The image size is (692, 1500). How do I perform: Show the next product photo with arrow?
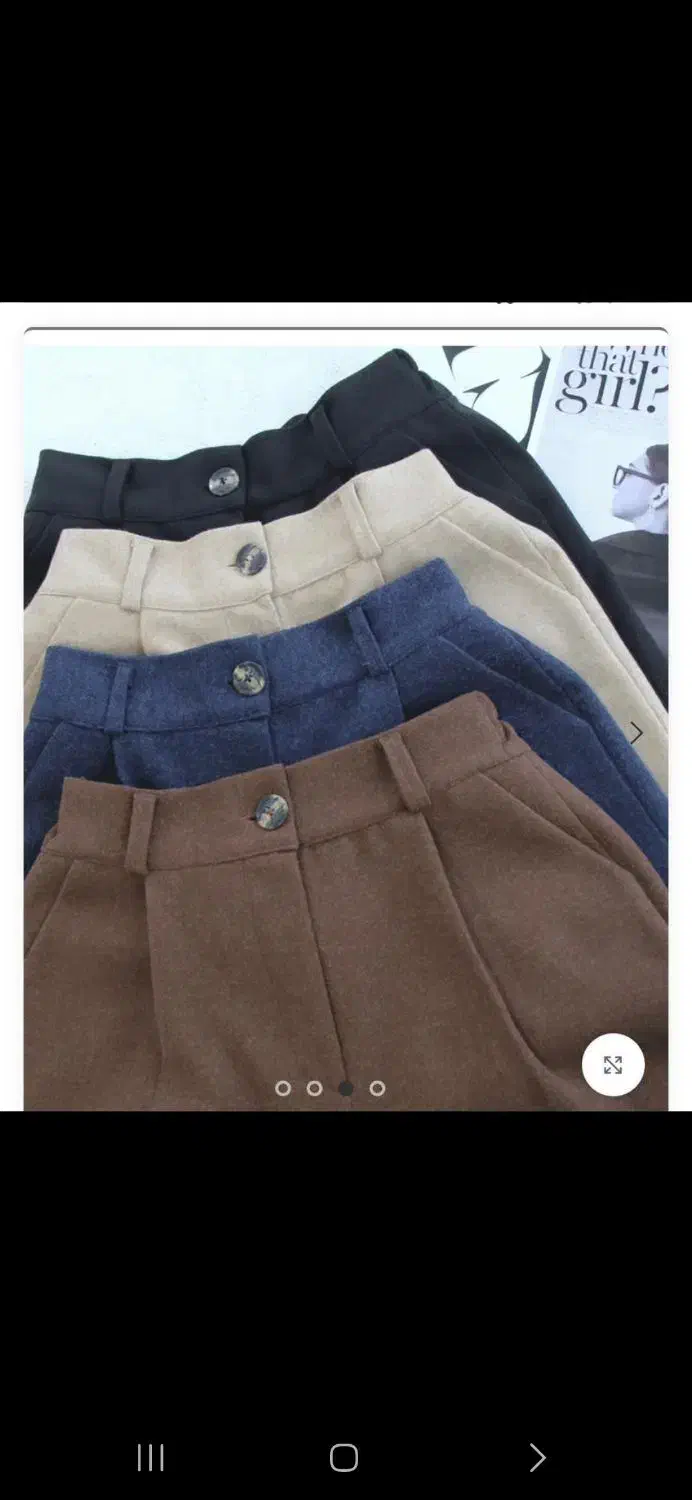coord(636,733)
